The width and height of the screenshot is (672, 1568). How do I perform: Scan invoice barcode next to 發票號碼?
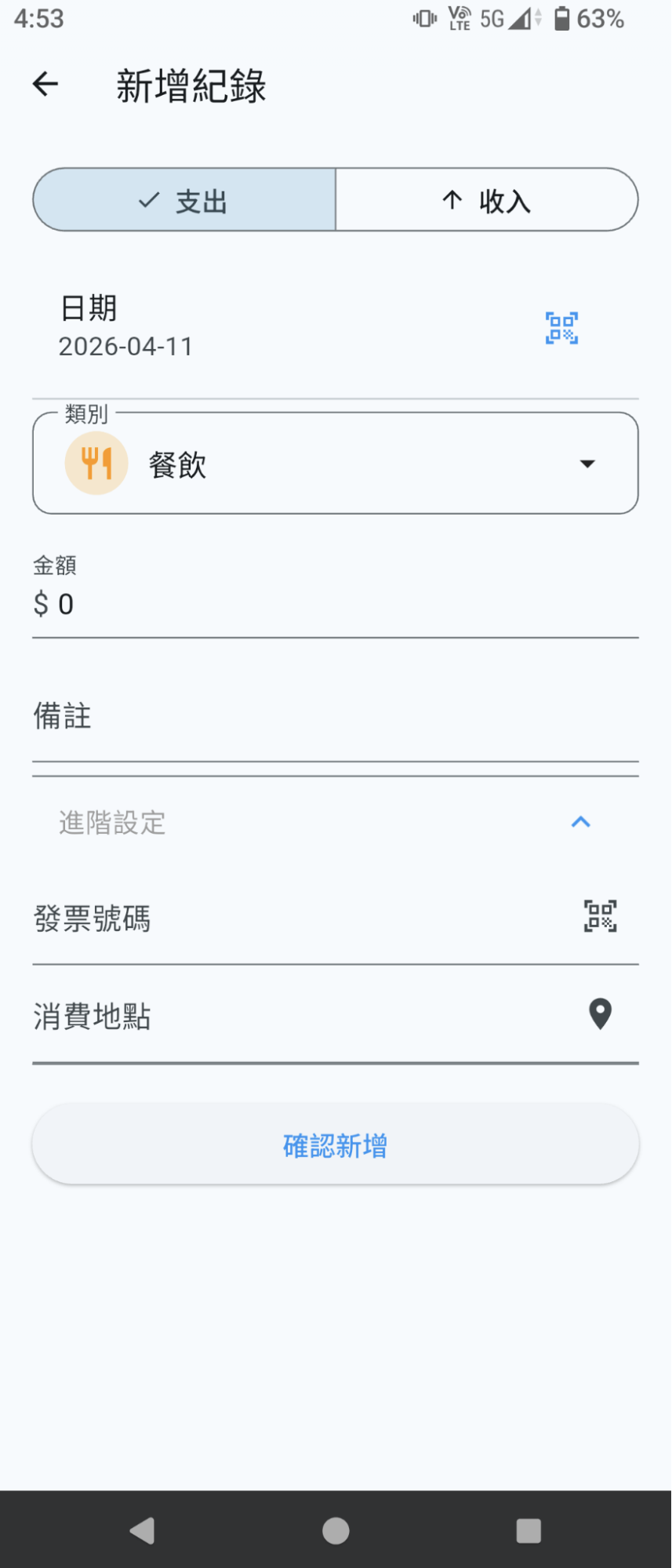pos(600,916)
